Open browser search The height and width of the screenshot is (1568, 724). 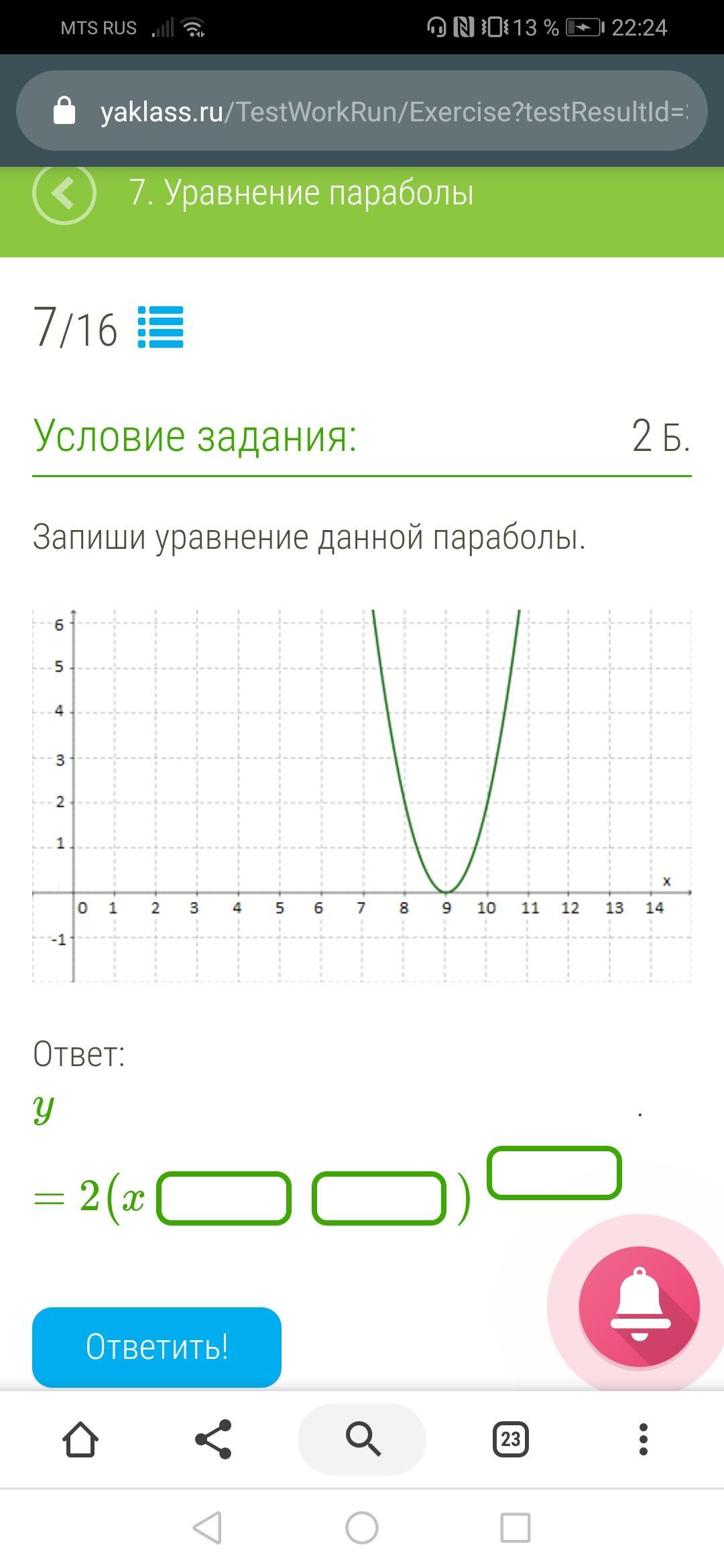pyautogui.click(x=362, y=1439)
